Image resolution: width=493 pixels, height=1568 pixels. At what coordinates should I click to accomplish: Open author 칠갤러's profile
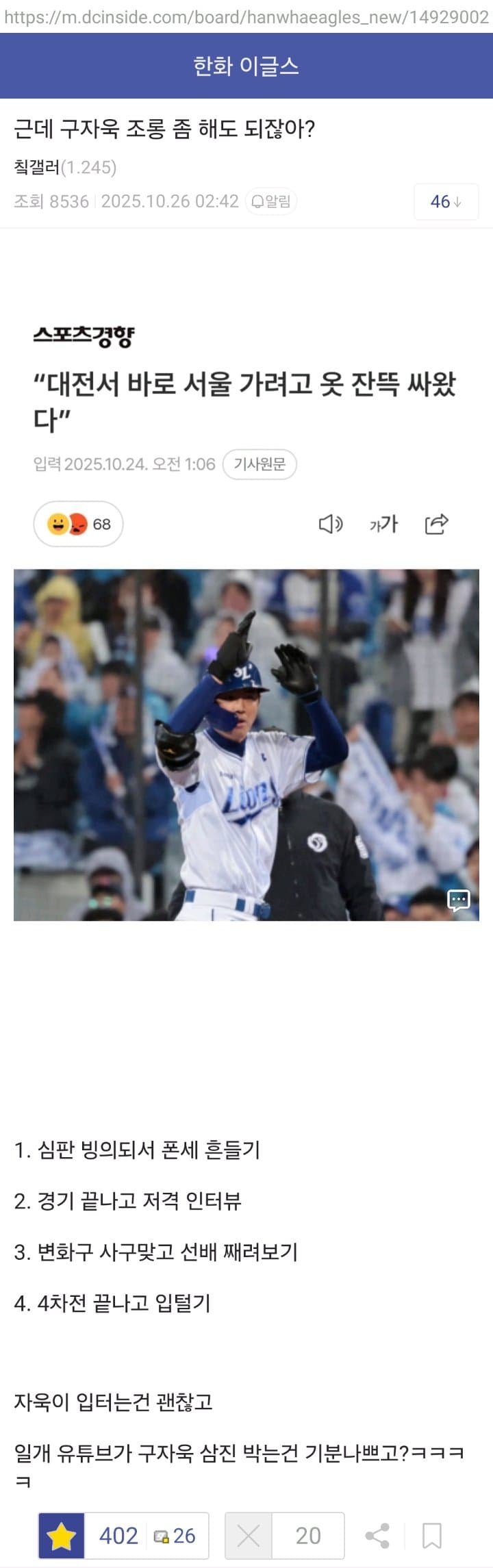click(37, 167)
